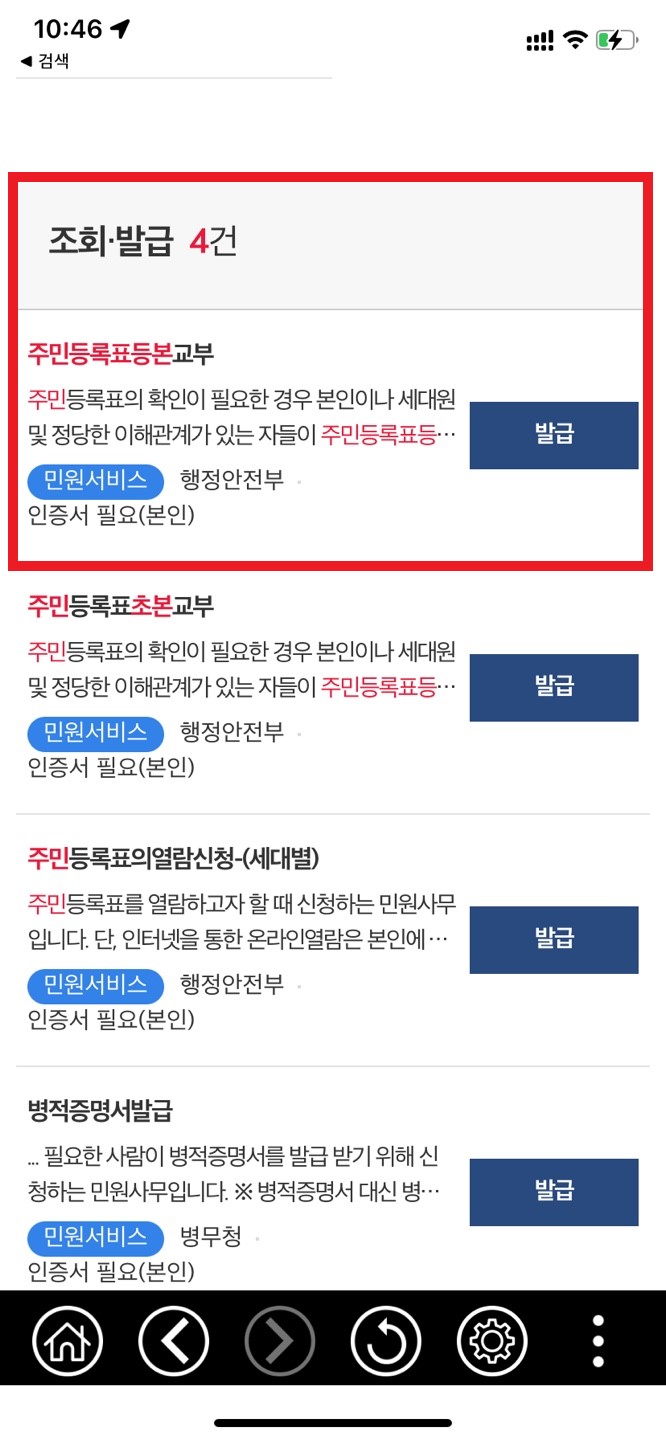Image resolution: width=666 pixels, height=1440 pixels.
Task: Open the 주민등록표의열람신청-(세대별) title
Action: pyautogui.click(x=173, y=857)
